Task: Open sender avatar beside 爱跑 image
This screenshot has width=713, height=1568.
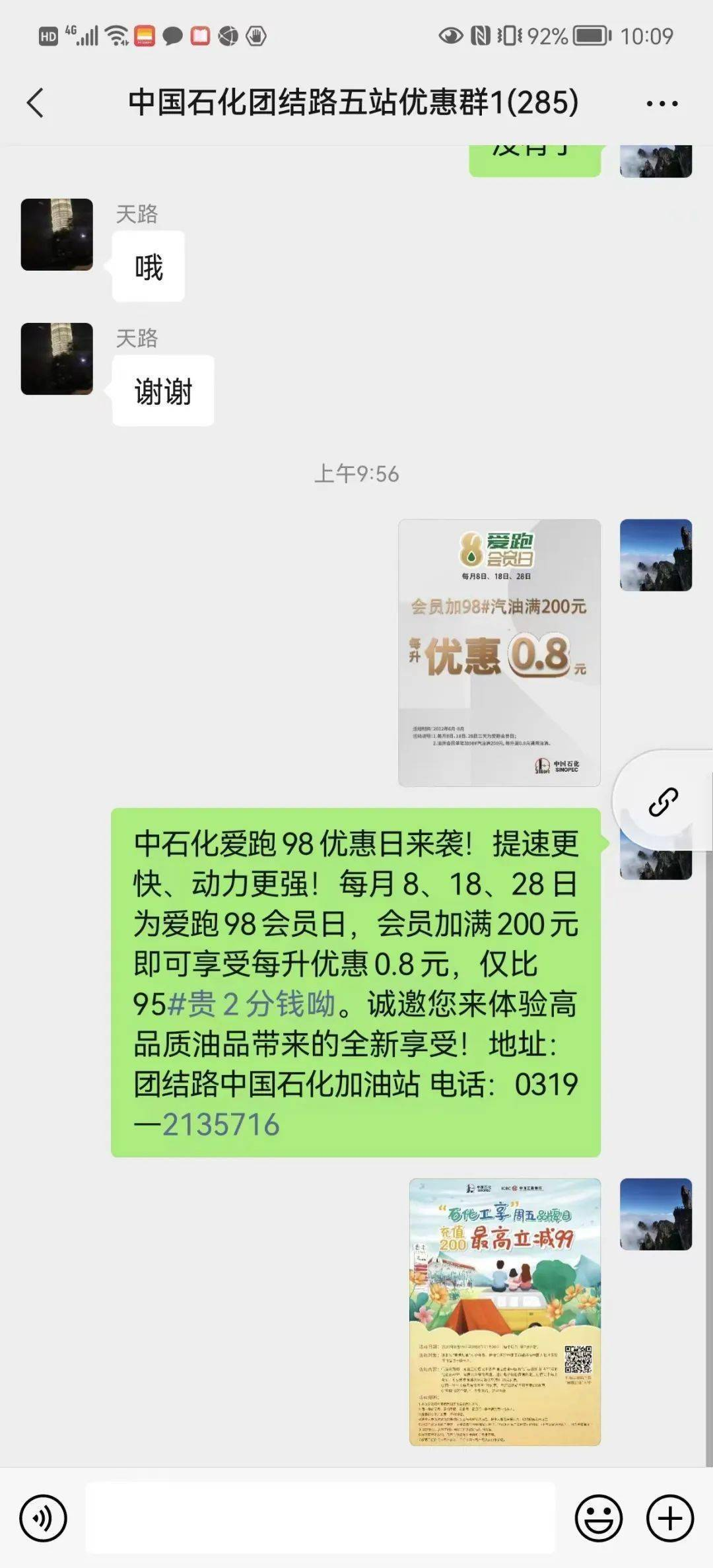Action: tap(656, 555)
